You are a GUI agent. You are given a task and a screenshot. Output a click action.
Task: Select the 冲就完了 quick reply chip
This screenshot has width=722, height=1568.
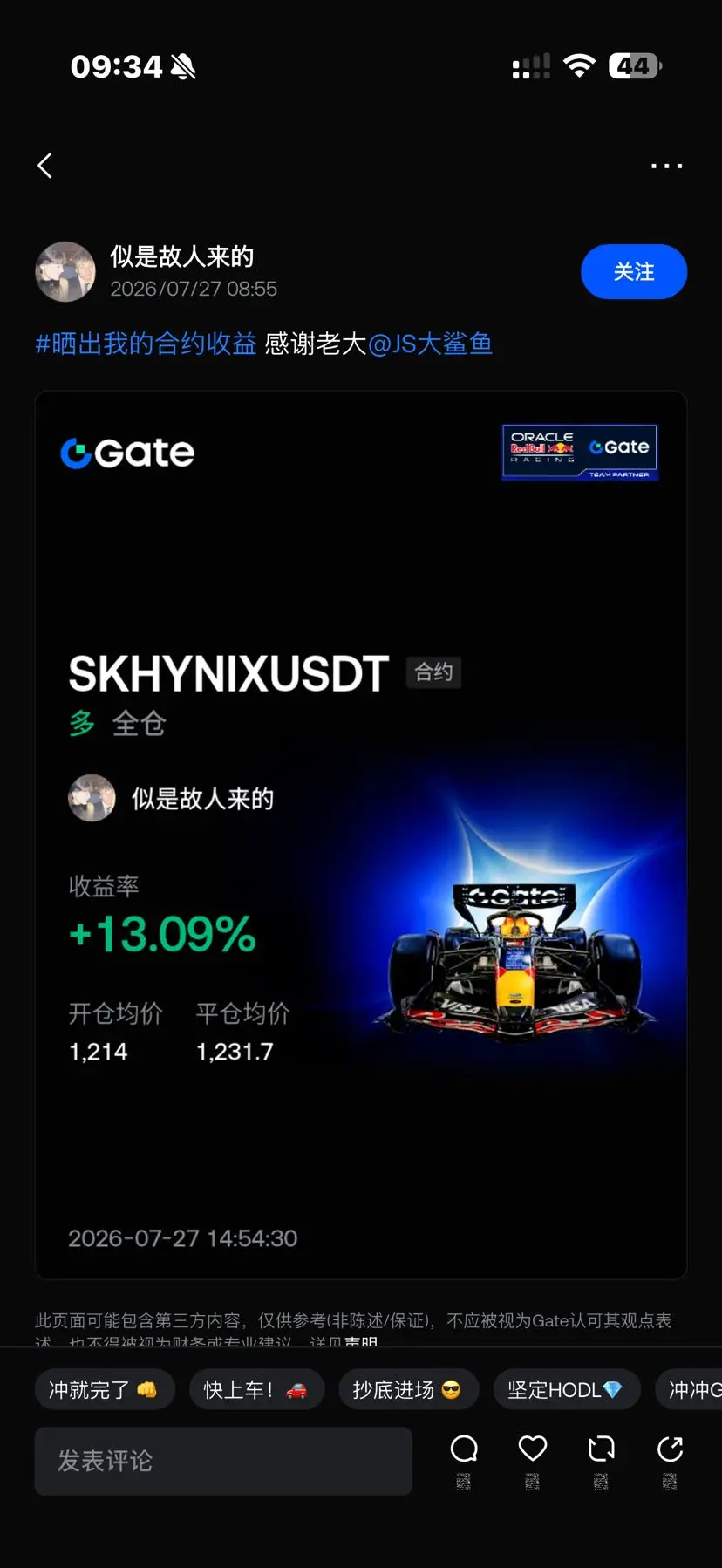(105, 1390)
